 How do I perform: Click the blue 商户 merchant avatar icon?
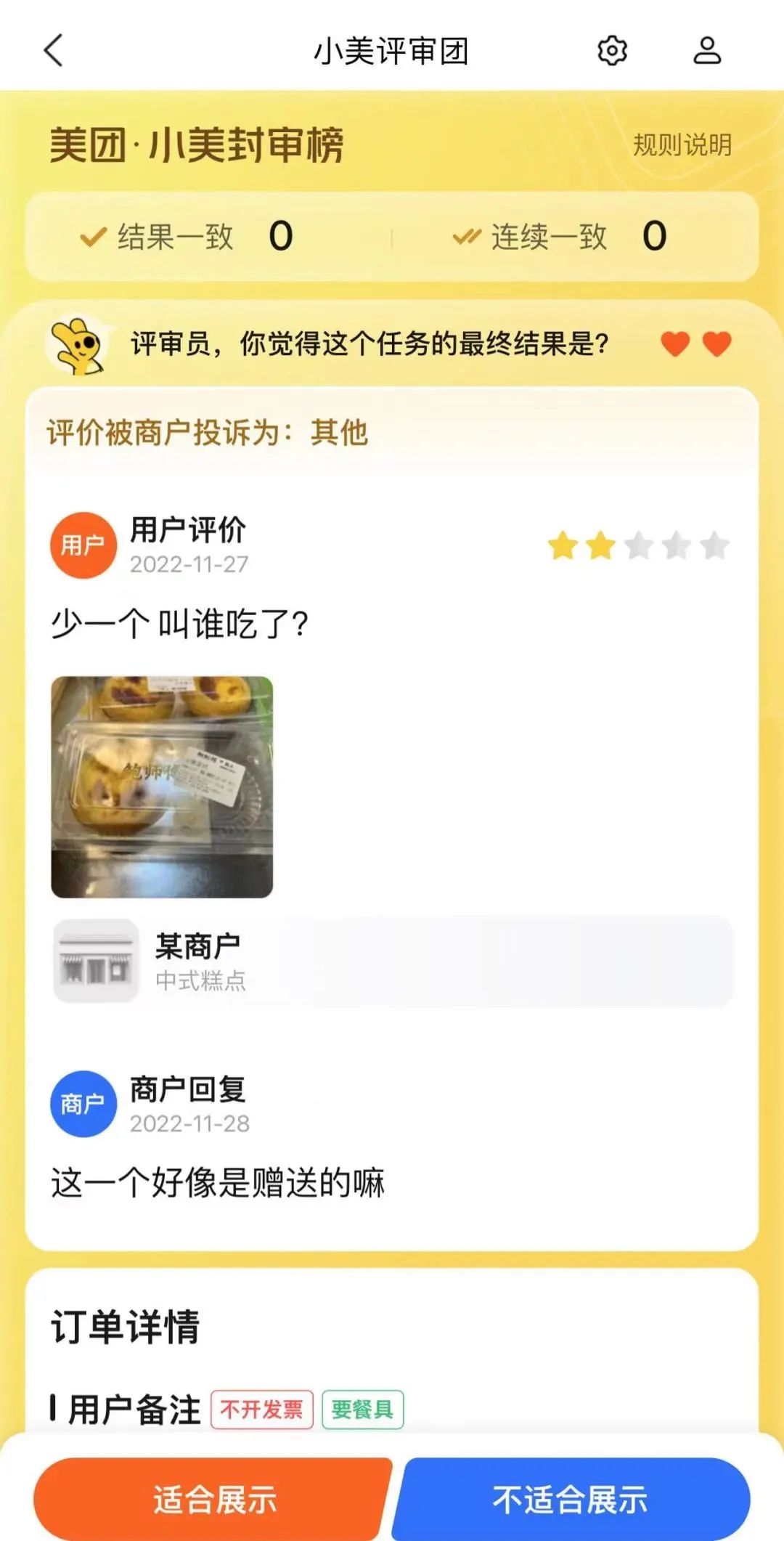pos(84,1103)
